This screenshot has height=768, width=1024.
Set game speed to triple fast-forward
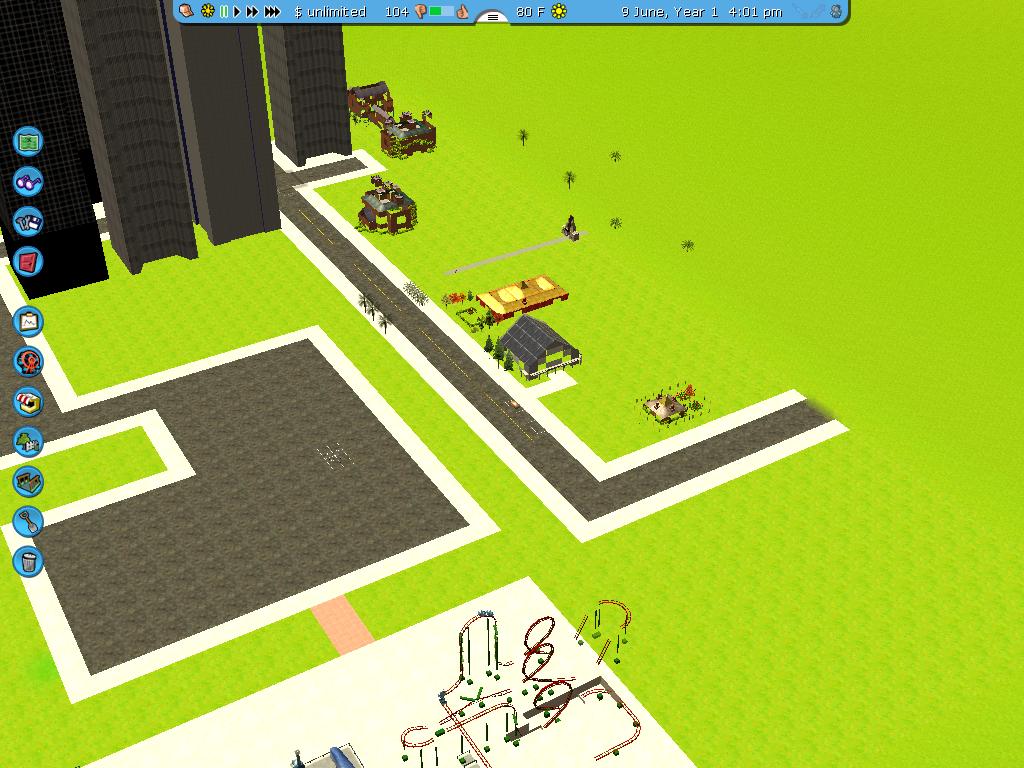point(272,12)
